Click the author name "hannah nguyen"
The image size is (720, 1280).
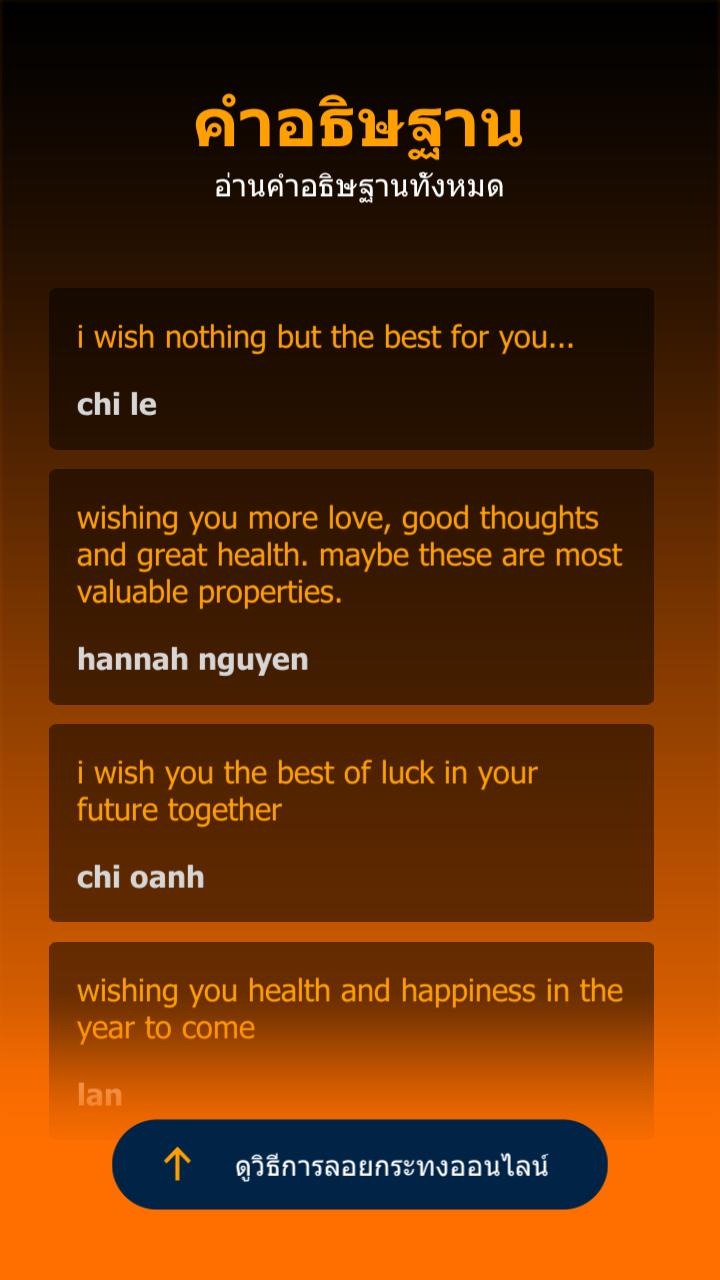tap(193, 660)
